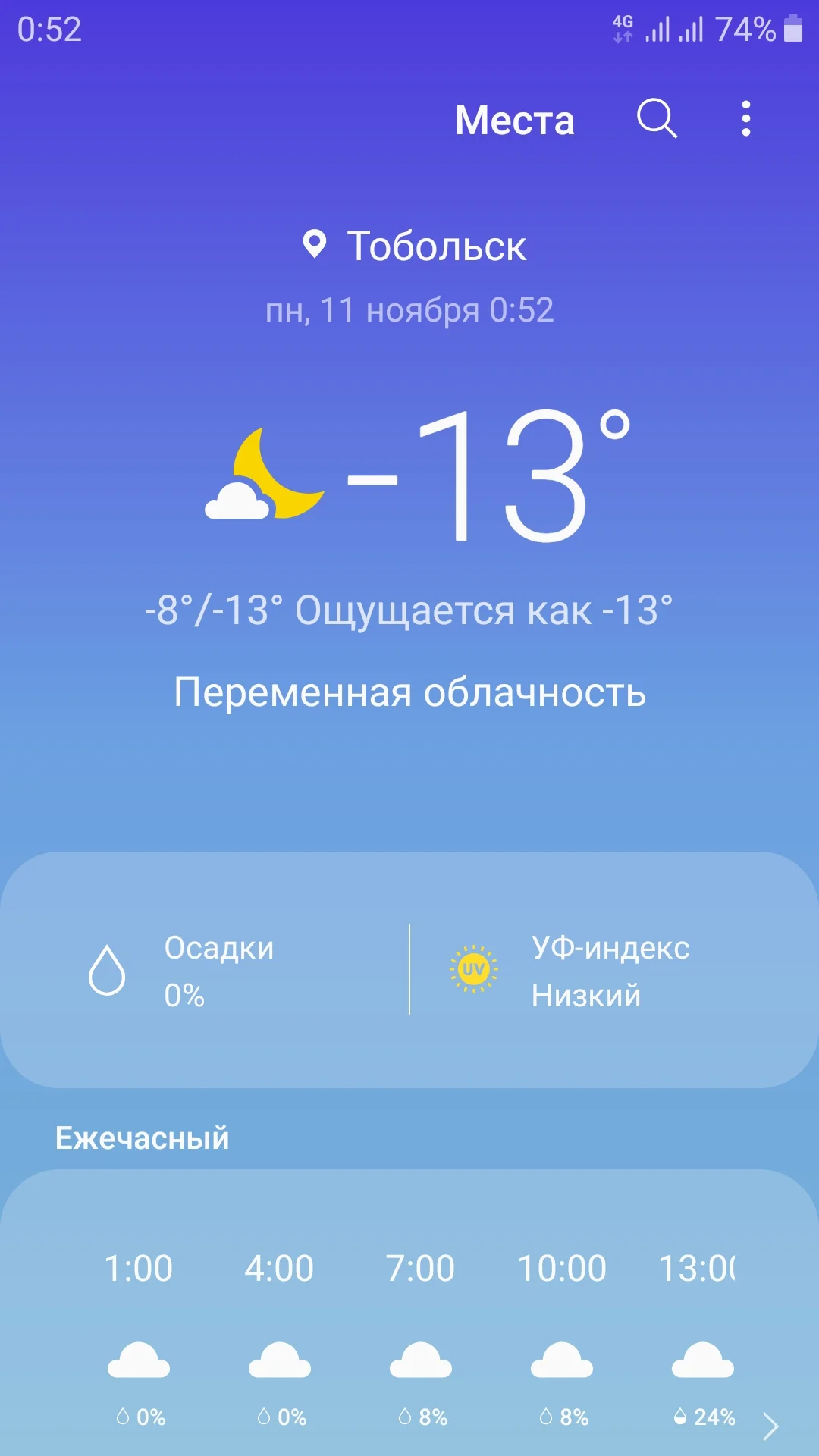Tap the droplet icon beside 24%

[x=679, y=1415]
